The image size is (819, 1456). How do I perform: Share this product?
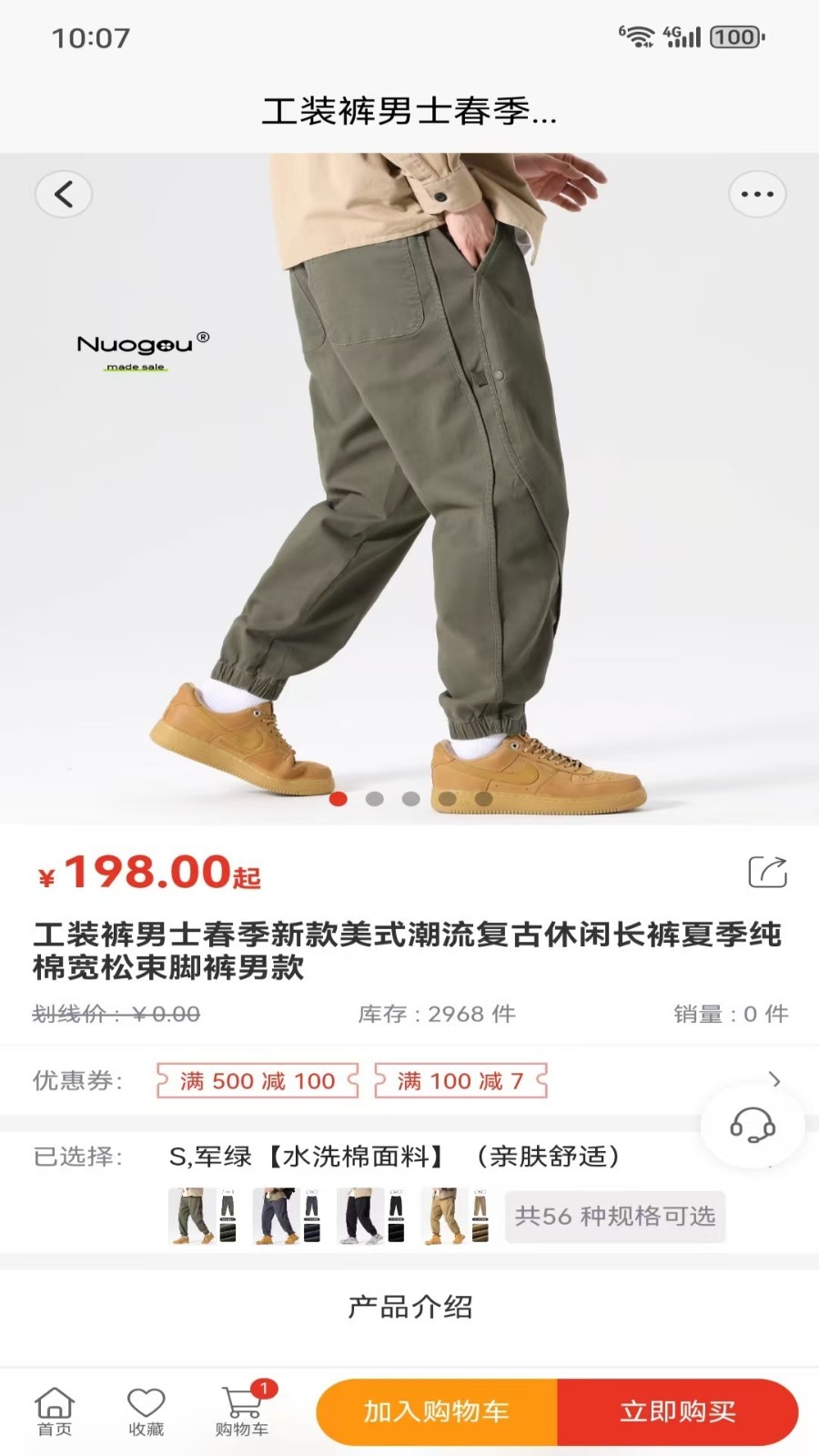pyautogui.click(x=767, y=872)
